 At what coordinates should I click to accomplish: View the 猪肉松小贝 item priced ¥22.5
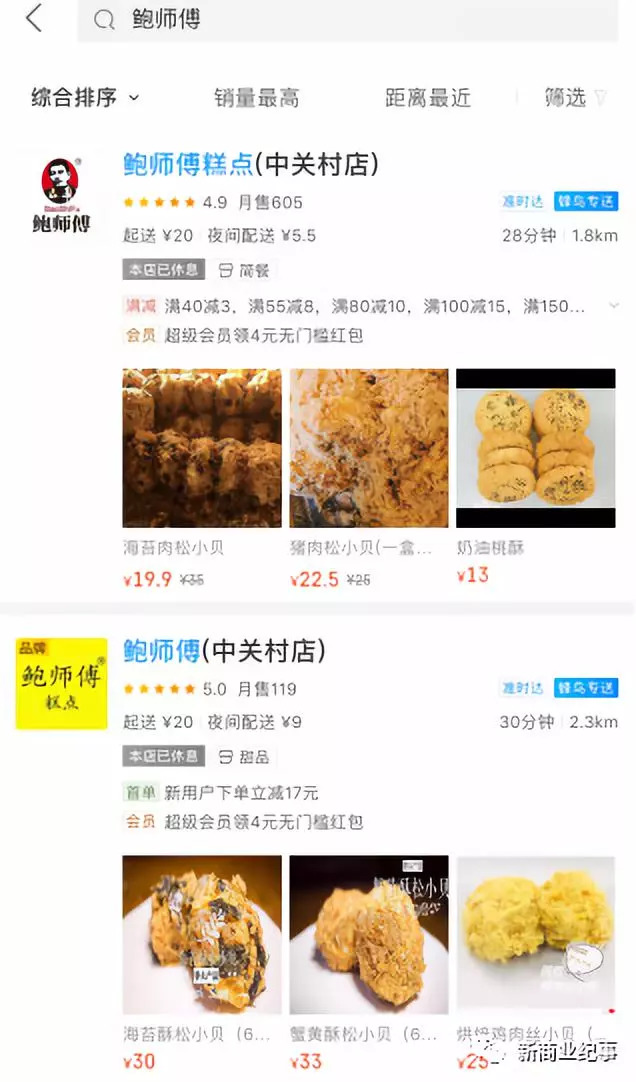click(369, 448)
